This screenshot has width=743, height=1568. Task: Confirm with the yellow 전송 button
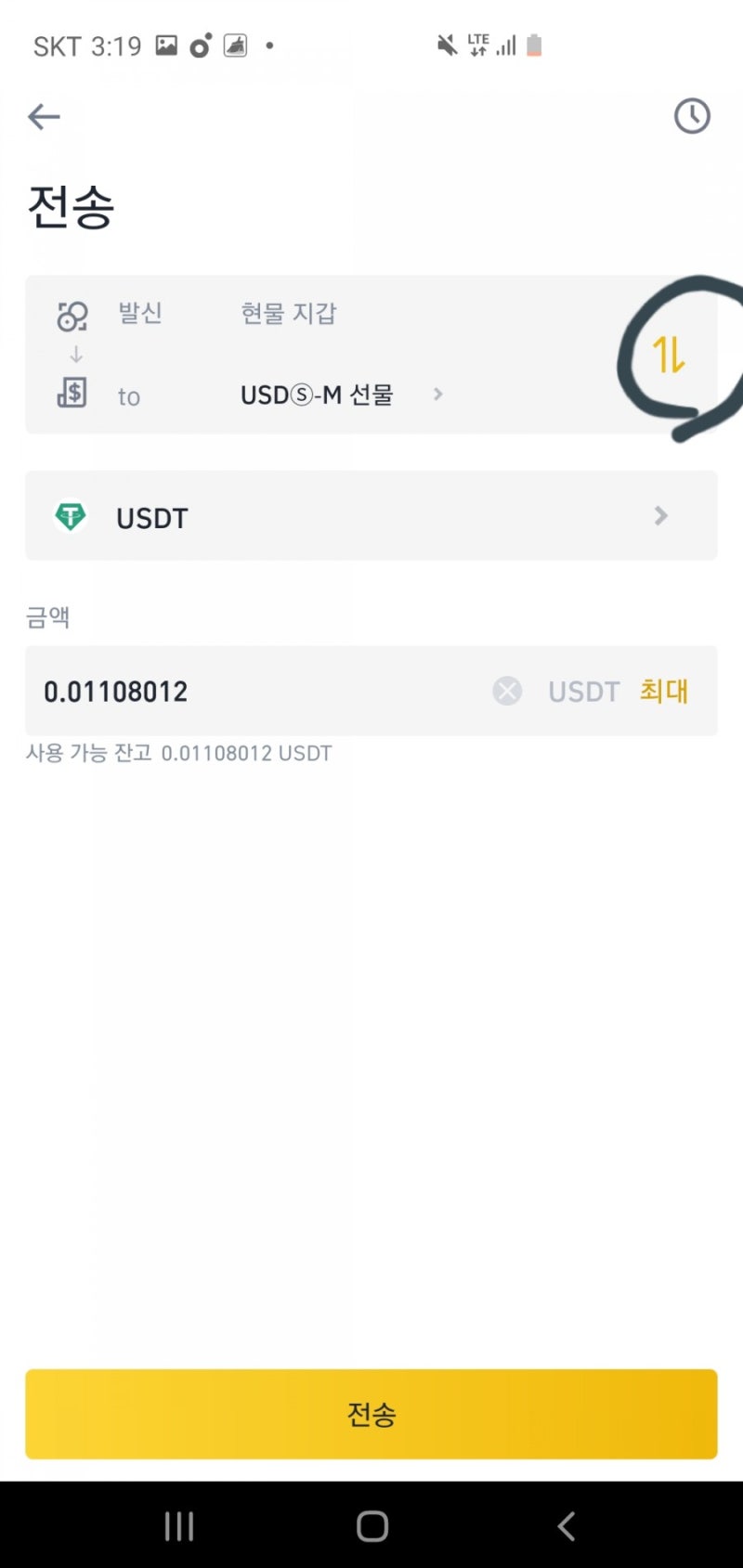[x=371, y=1414]
